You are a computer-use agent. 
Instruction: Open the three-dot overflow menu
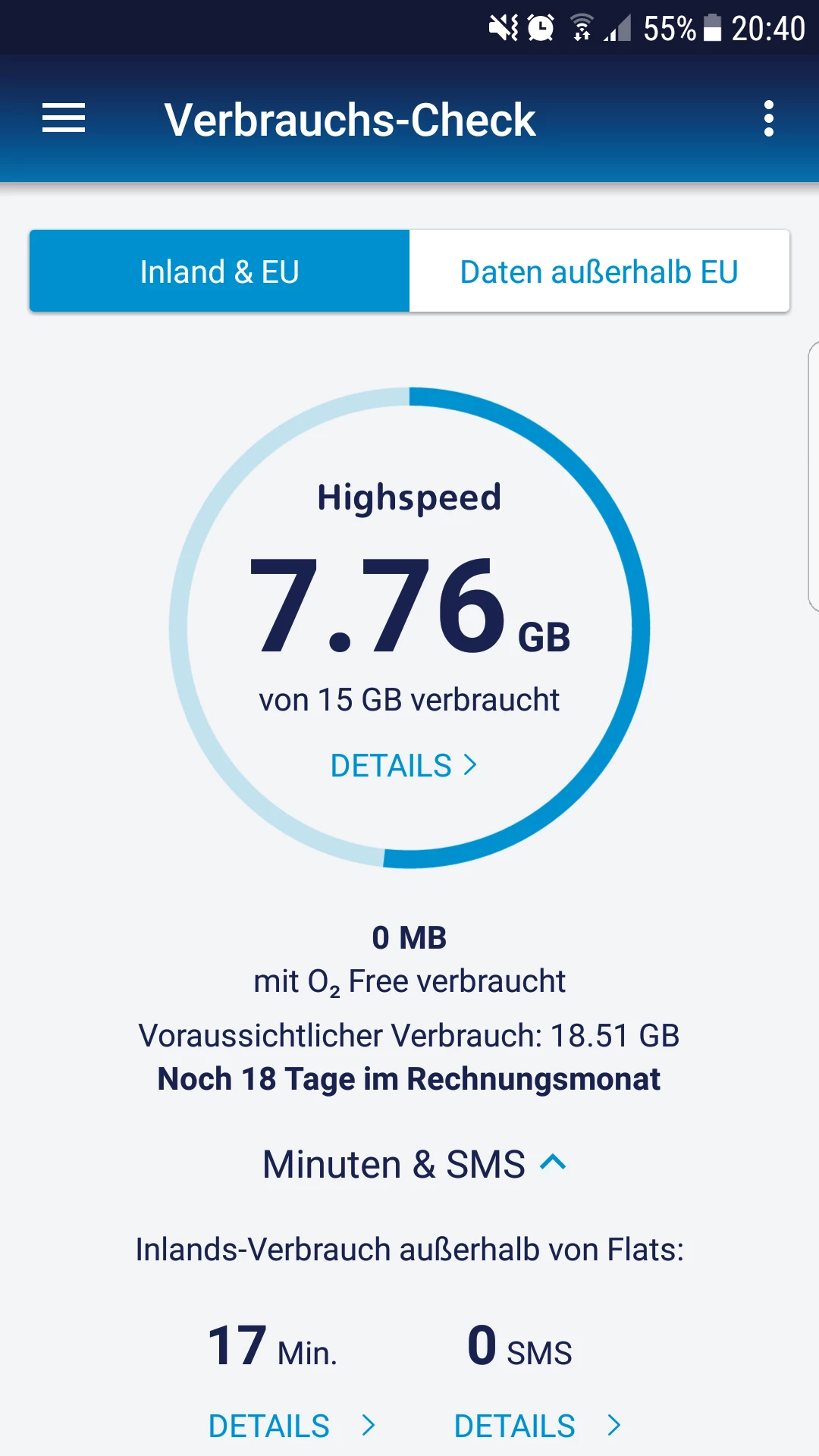[768, 119]
